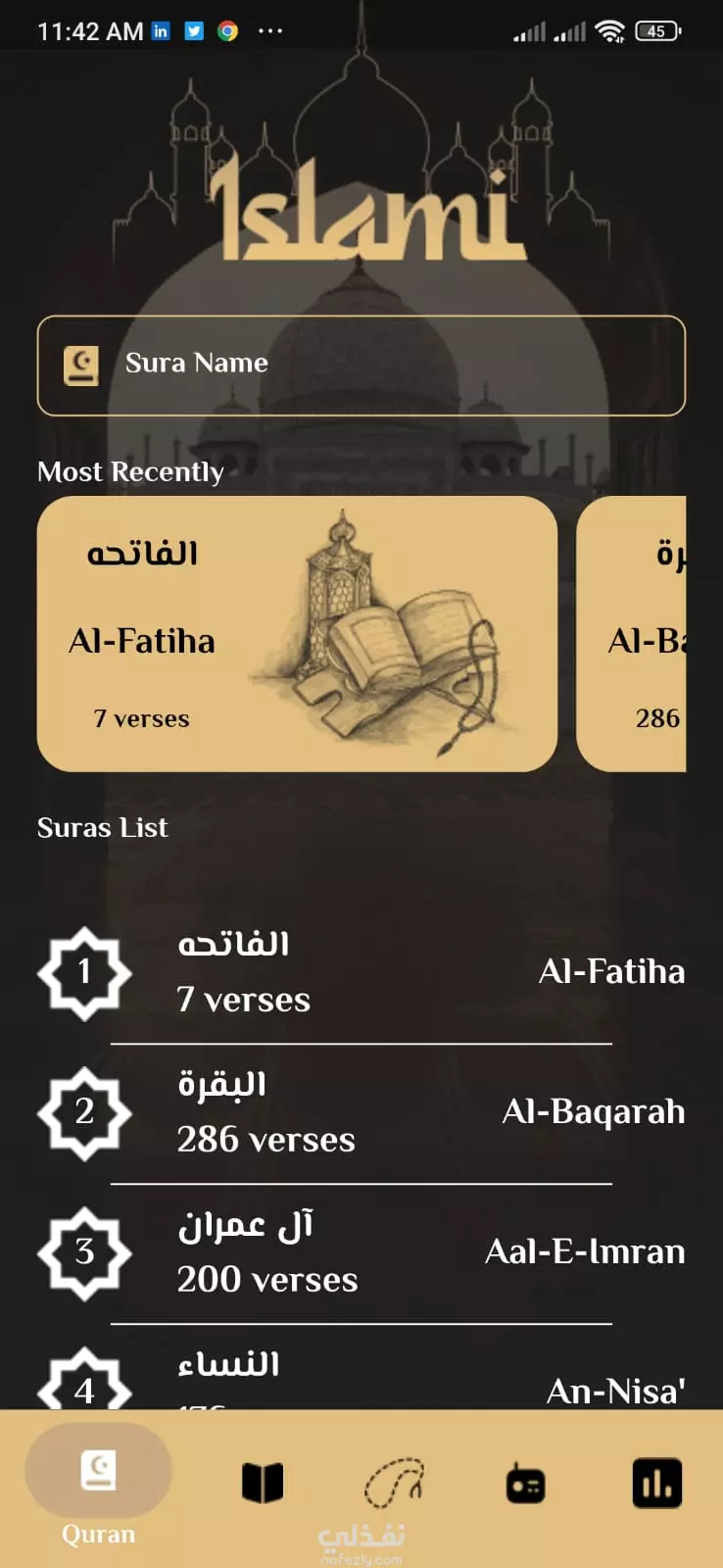Open the Al-Baqarah recently read card
The height and width of the screenshot is (1568, 723).
(x=631, y=634)
